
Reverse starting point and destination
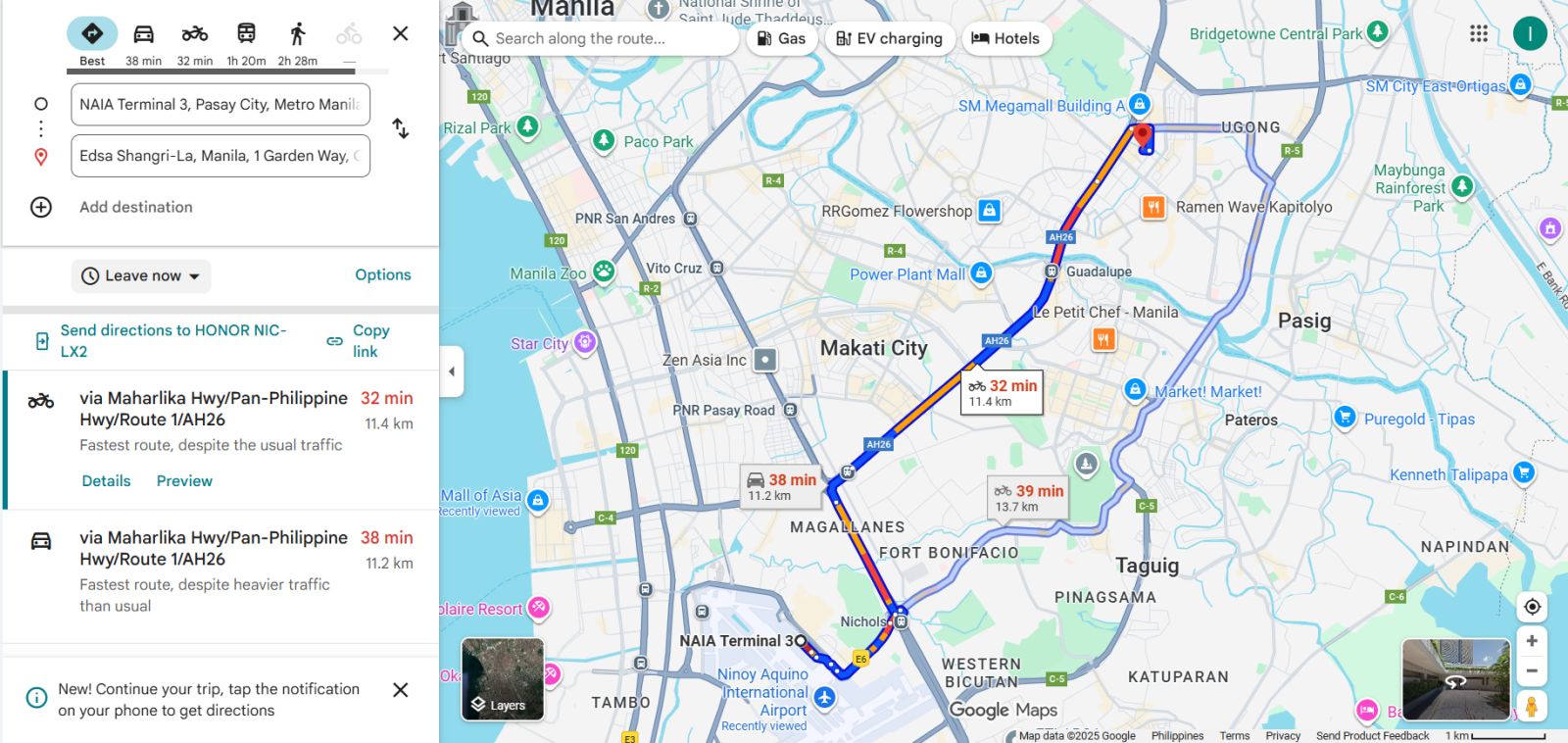[400, 128]
